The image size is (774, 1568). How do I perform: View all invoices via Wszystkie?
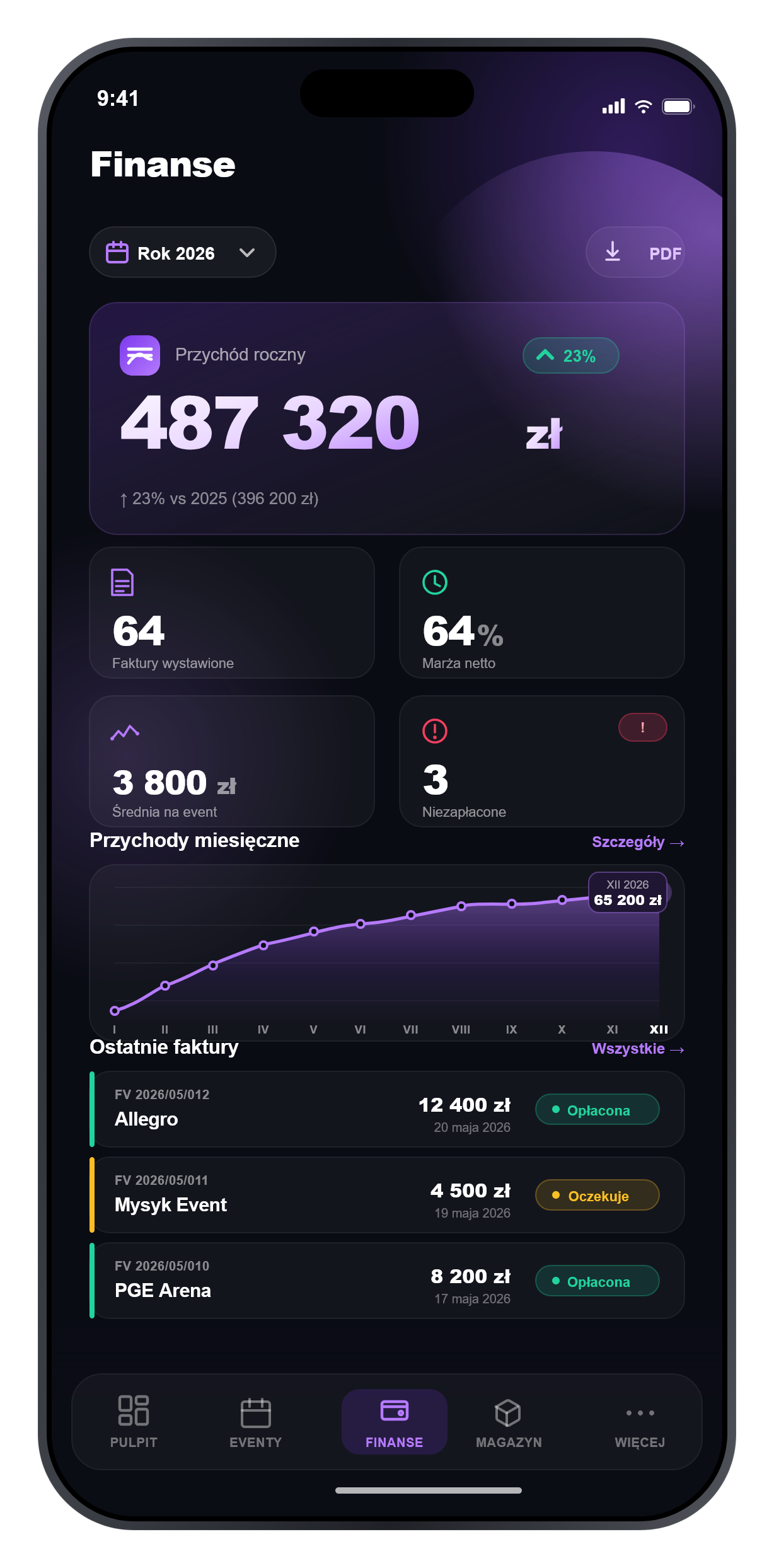638,1049
